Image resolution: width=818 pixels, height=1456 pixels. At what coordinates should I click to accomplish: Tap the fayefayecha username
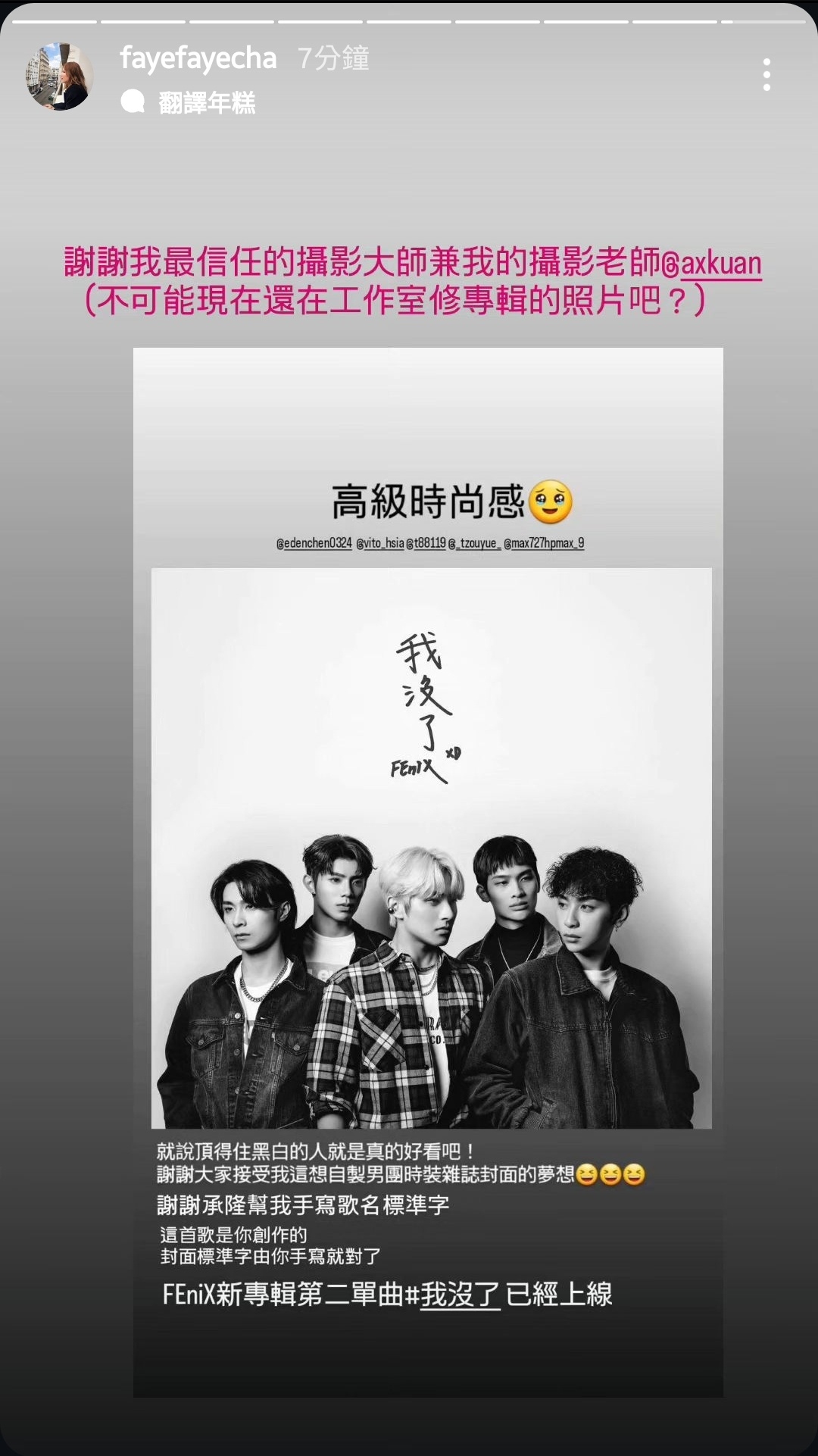coord(198,58)
